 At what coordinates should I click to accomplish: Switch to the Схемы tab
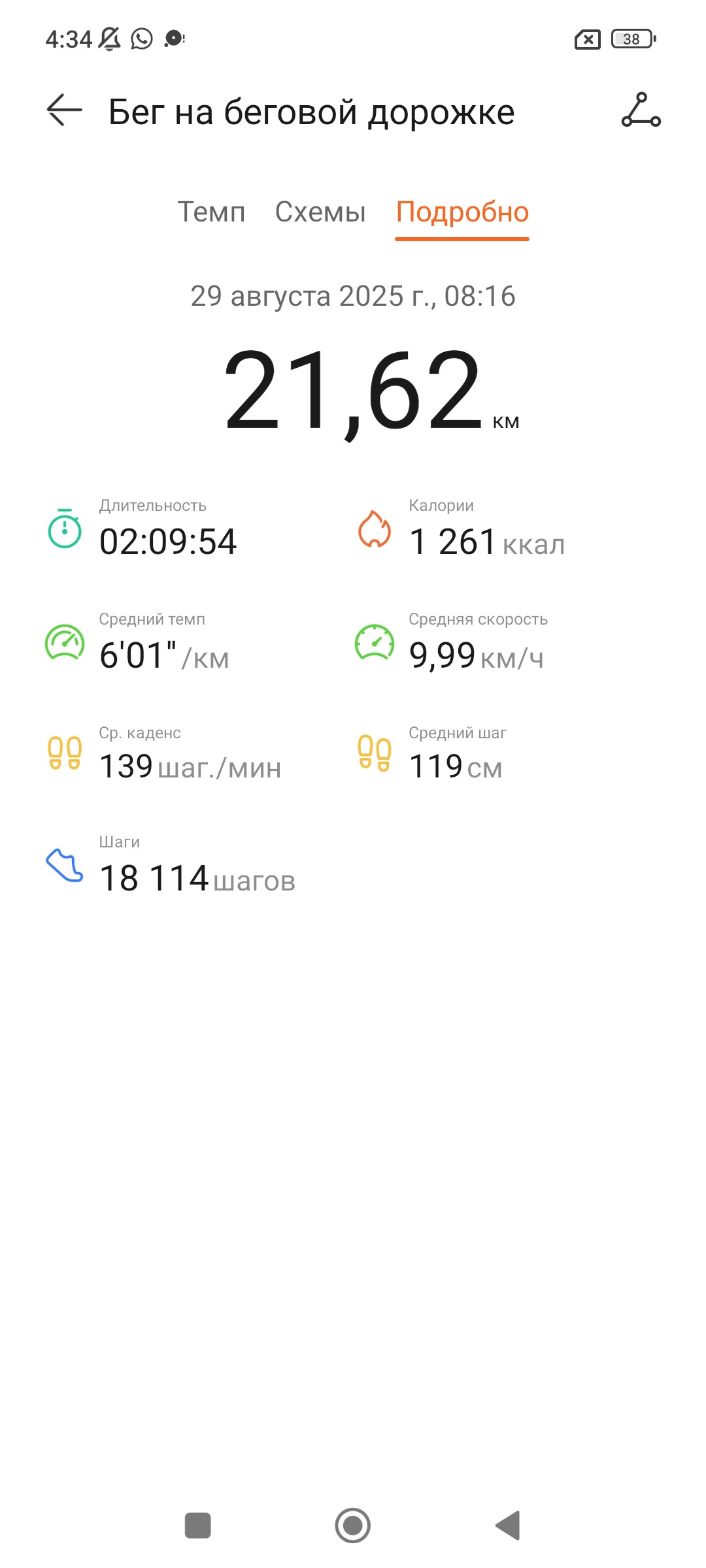tap(320, 212)
